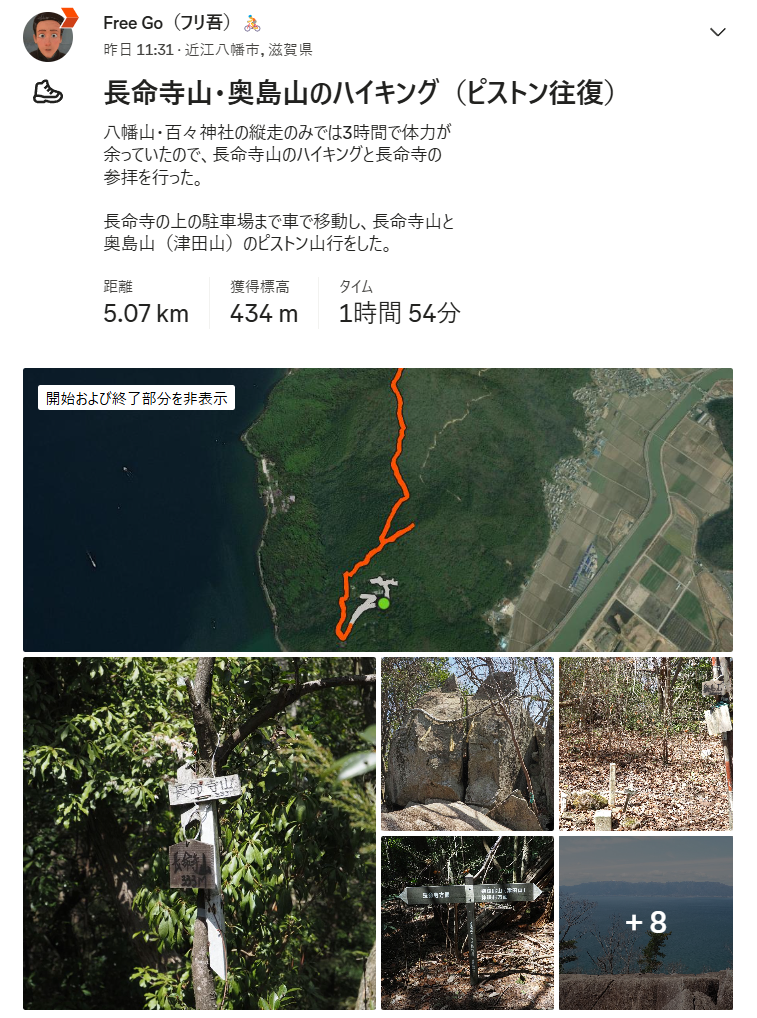The image size is (757, 1018).
Task: Show the +8 more photos tile
Action: [x=645, y=922]
